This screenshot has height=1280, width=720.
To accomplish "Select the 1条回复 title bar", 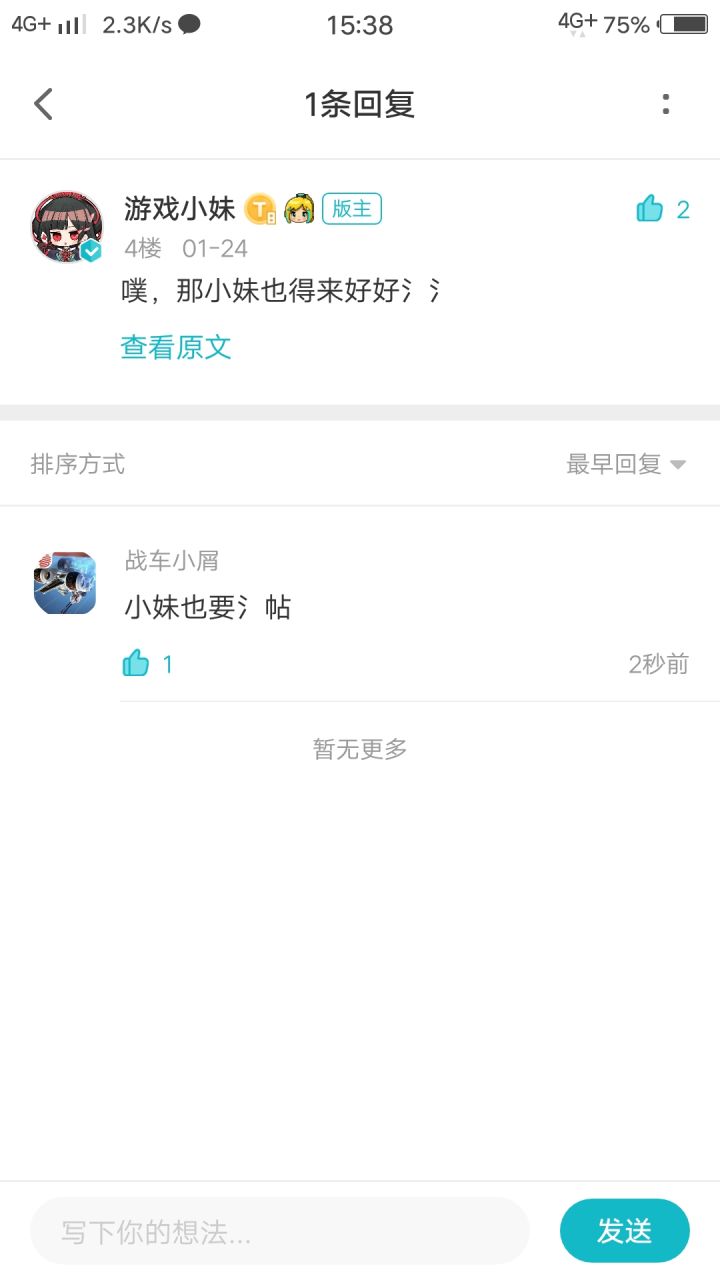I will [x=360, y=103].
